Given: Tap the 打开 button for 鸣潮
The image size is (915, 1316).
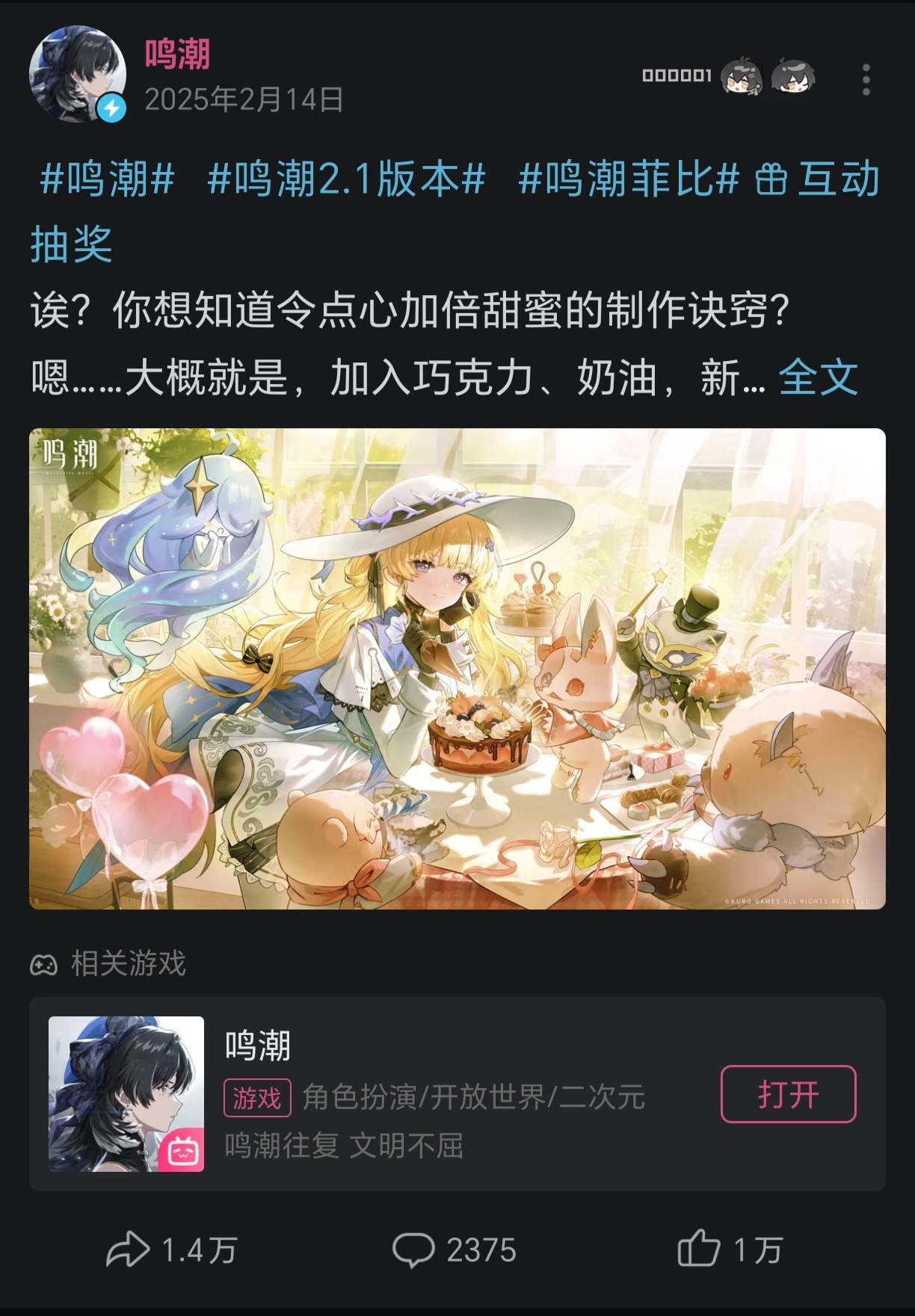Looking at the screenshot, I should point(788,1094).
